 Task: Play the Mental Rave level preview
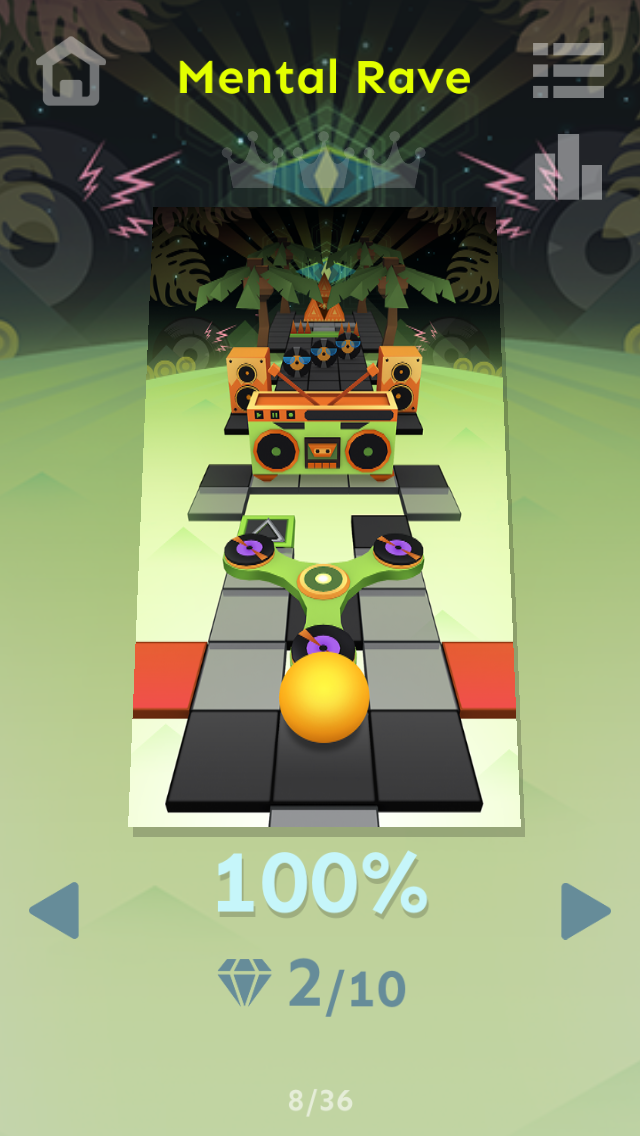pyautogui.click(x=324, y=517)
